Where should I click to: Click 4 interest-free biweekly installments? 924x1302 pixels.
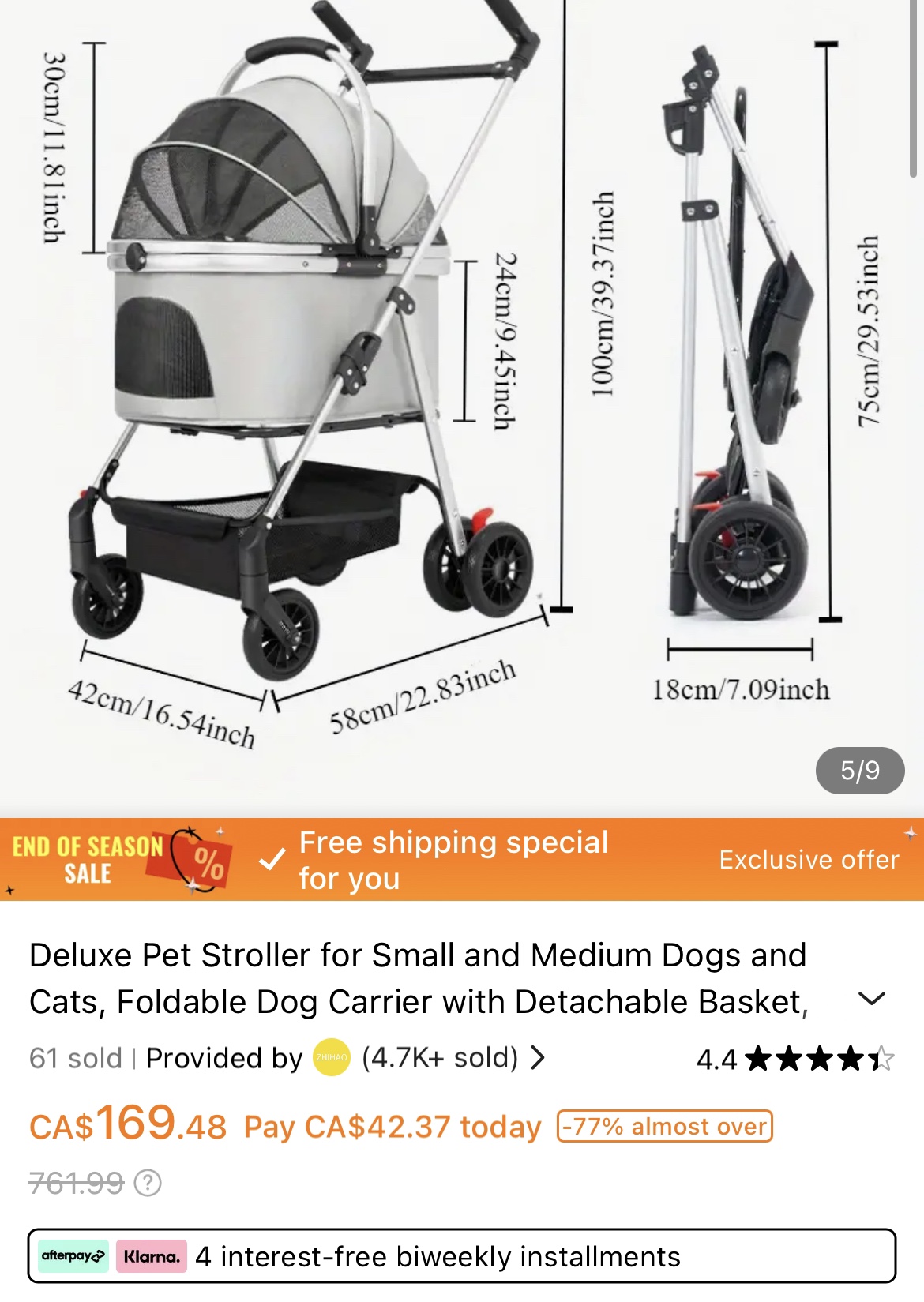439,1256
